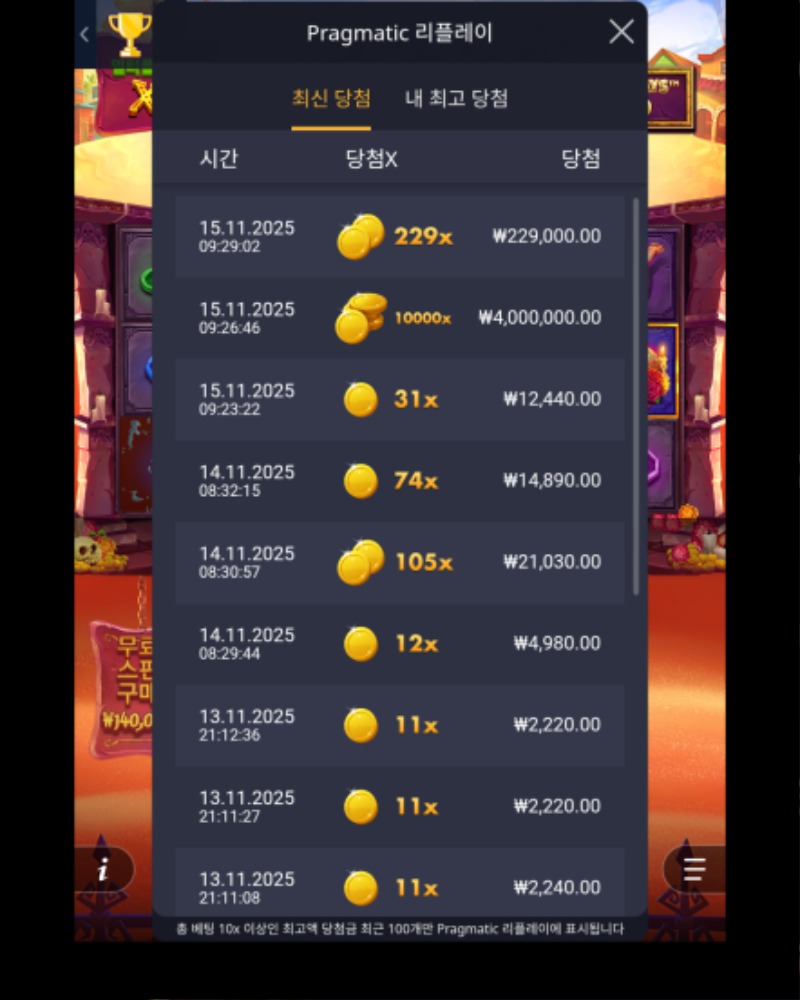Image resolution: width=800 pixels, height=1000 pixels.
Task: Open the 11x replay from 21:11:27
Action: [x=400, y=806]
